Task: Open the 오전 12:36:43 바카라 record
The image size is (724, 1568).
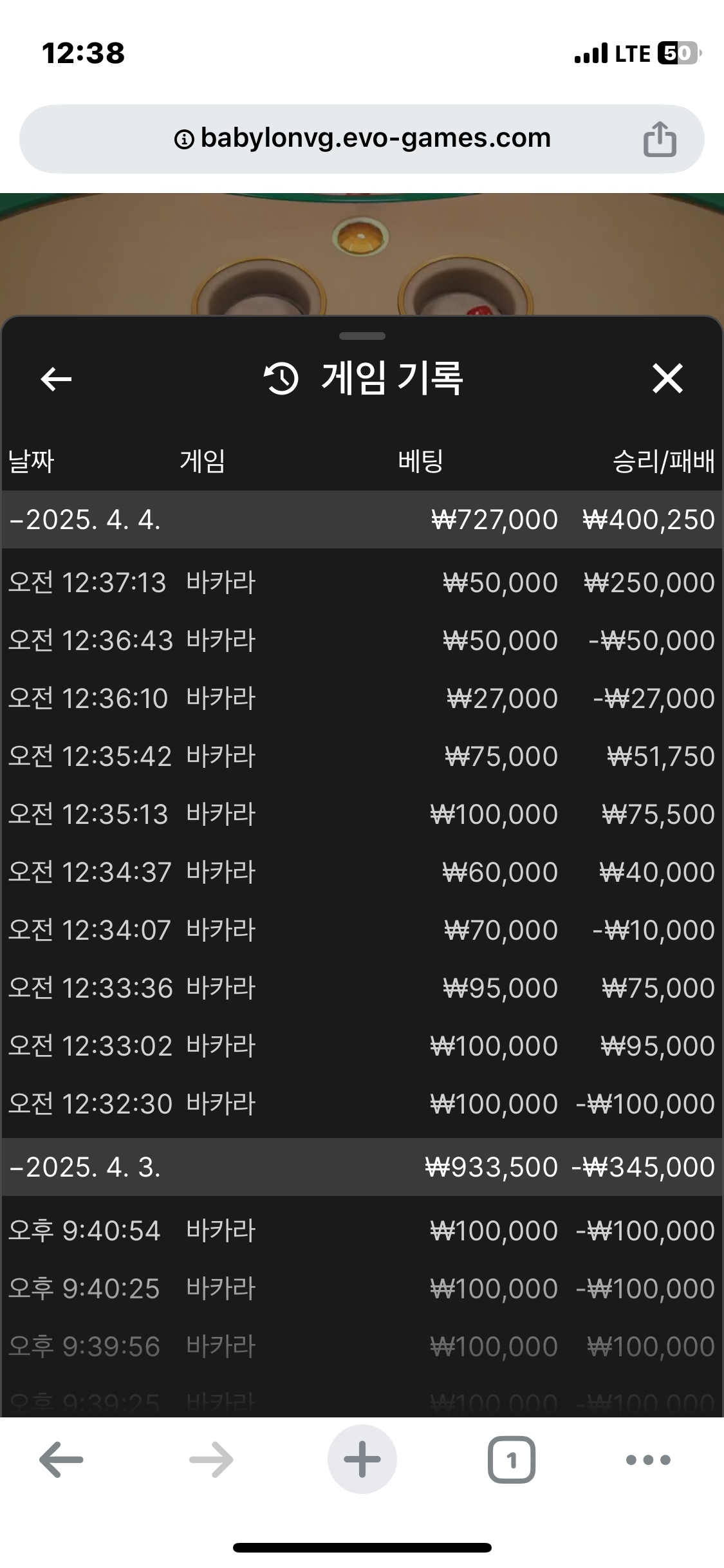Action: pos(362,640)
